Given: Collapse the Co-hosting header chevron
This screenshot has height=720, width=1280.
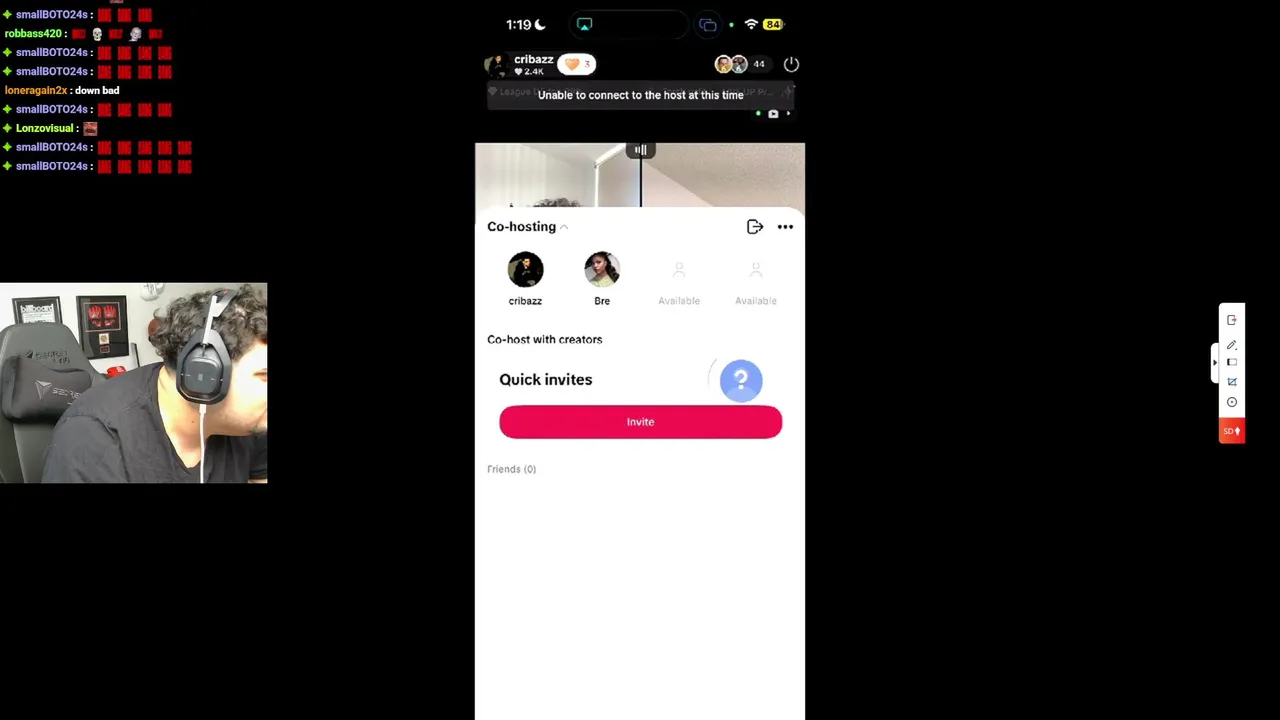Looking at the screenshot, I should 564,227.
